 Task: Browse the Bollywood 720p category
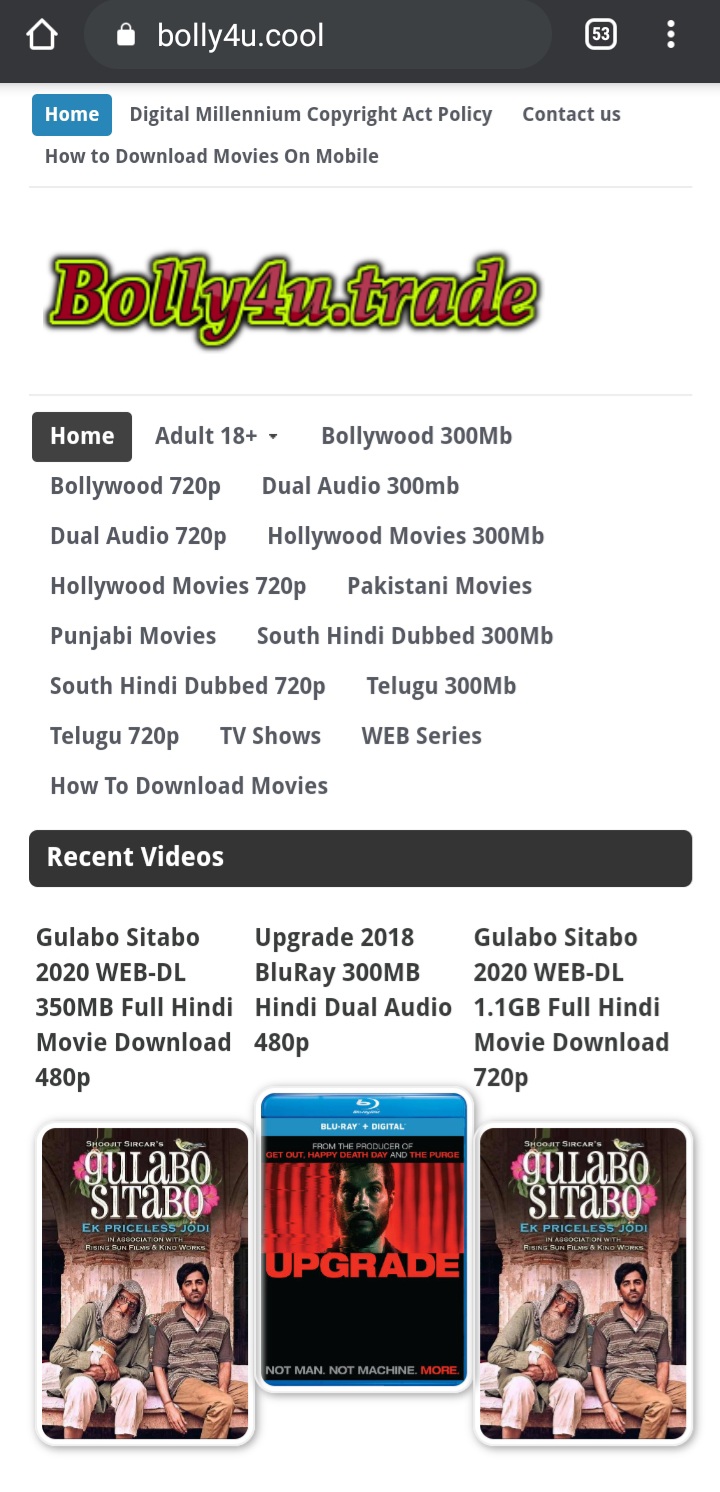coord(135,486)
